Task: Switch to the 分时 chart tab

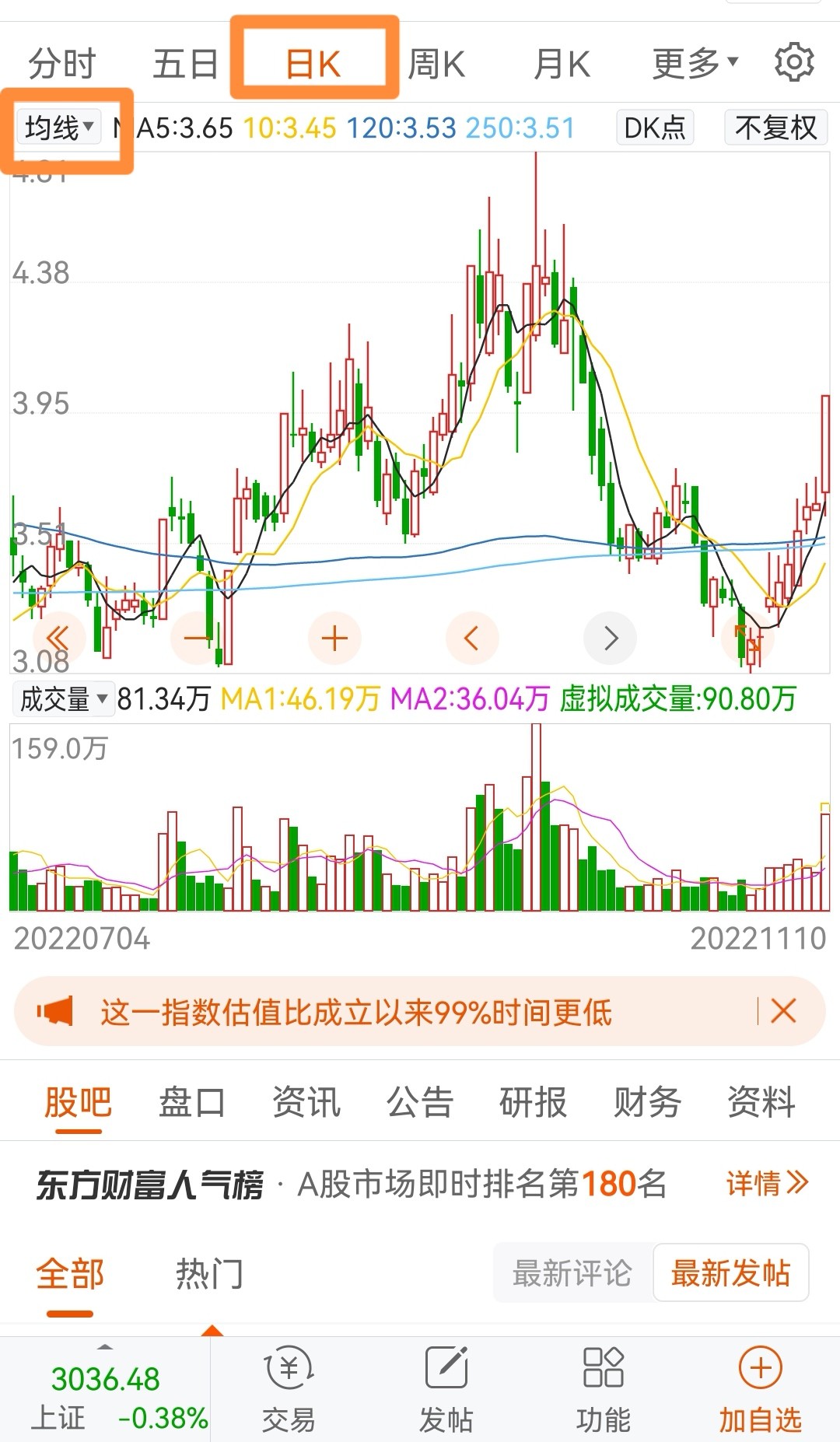Action: (61, 64)
